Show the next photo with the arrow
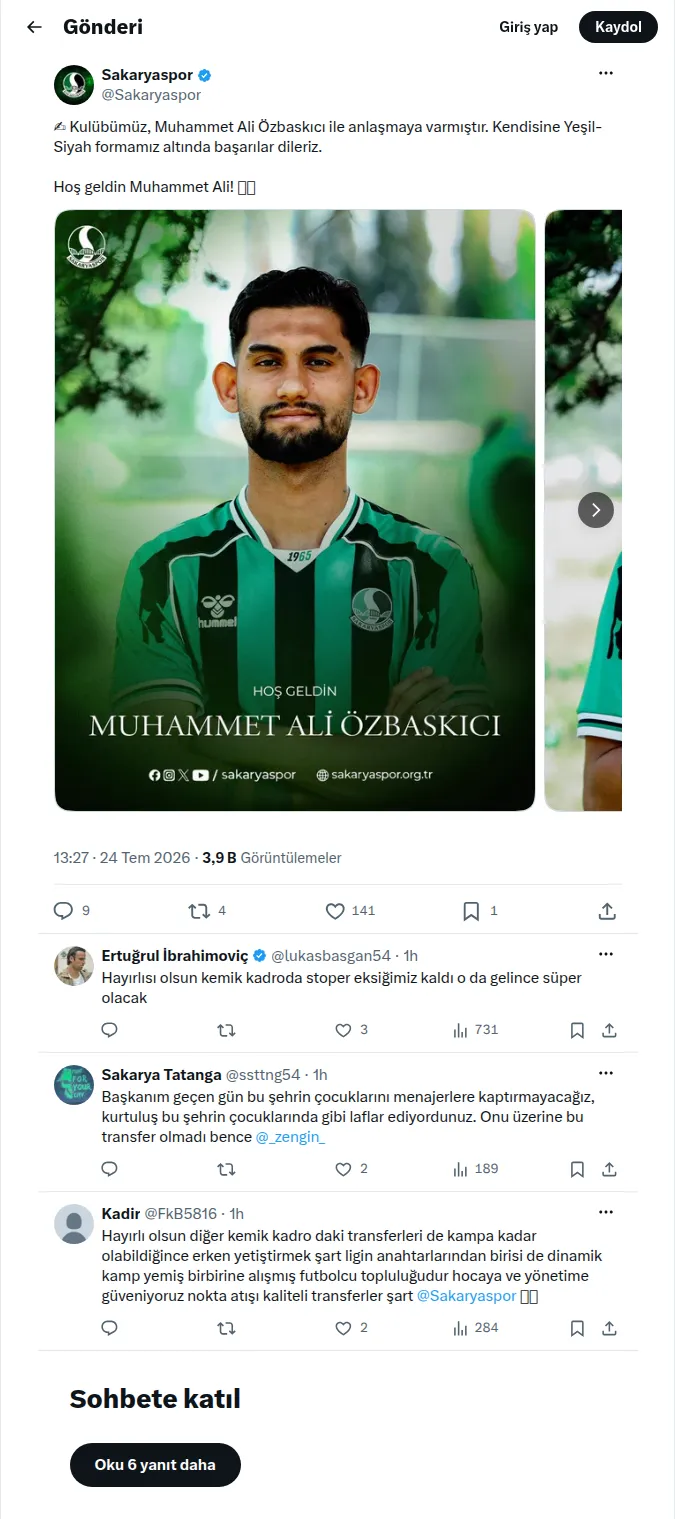 click(596, 510)
